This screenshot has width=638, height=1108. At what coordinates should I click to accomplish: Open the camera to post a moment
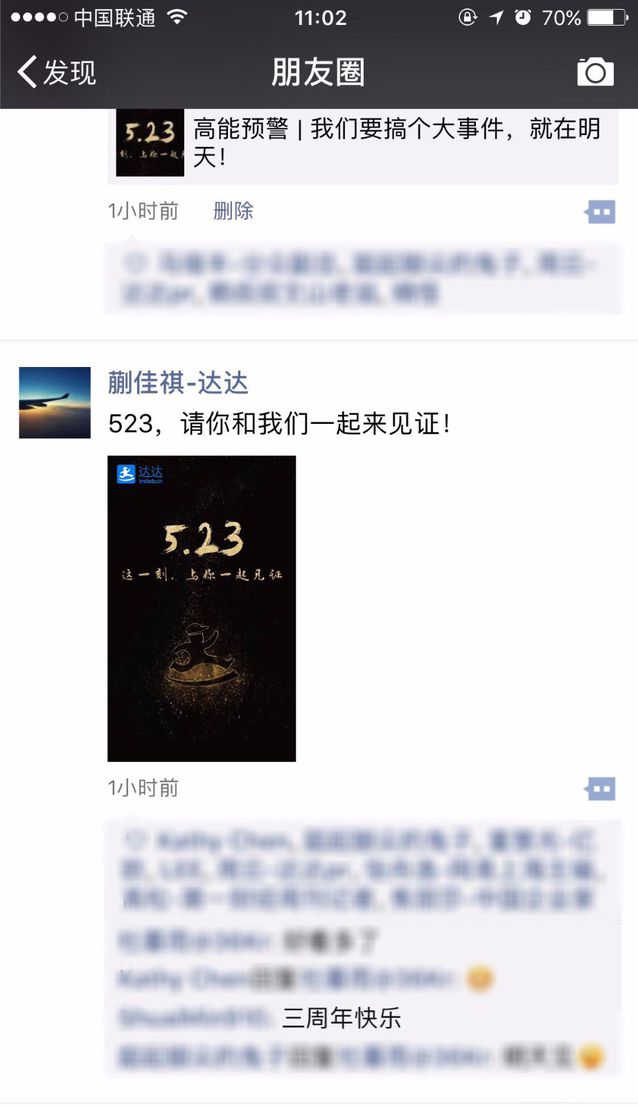pos(595,72)
